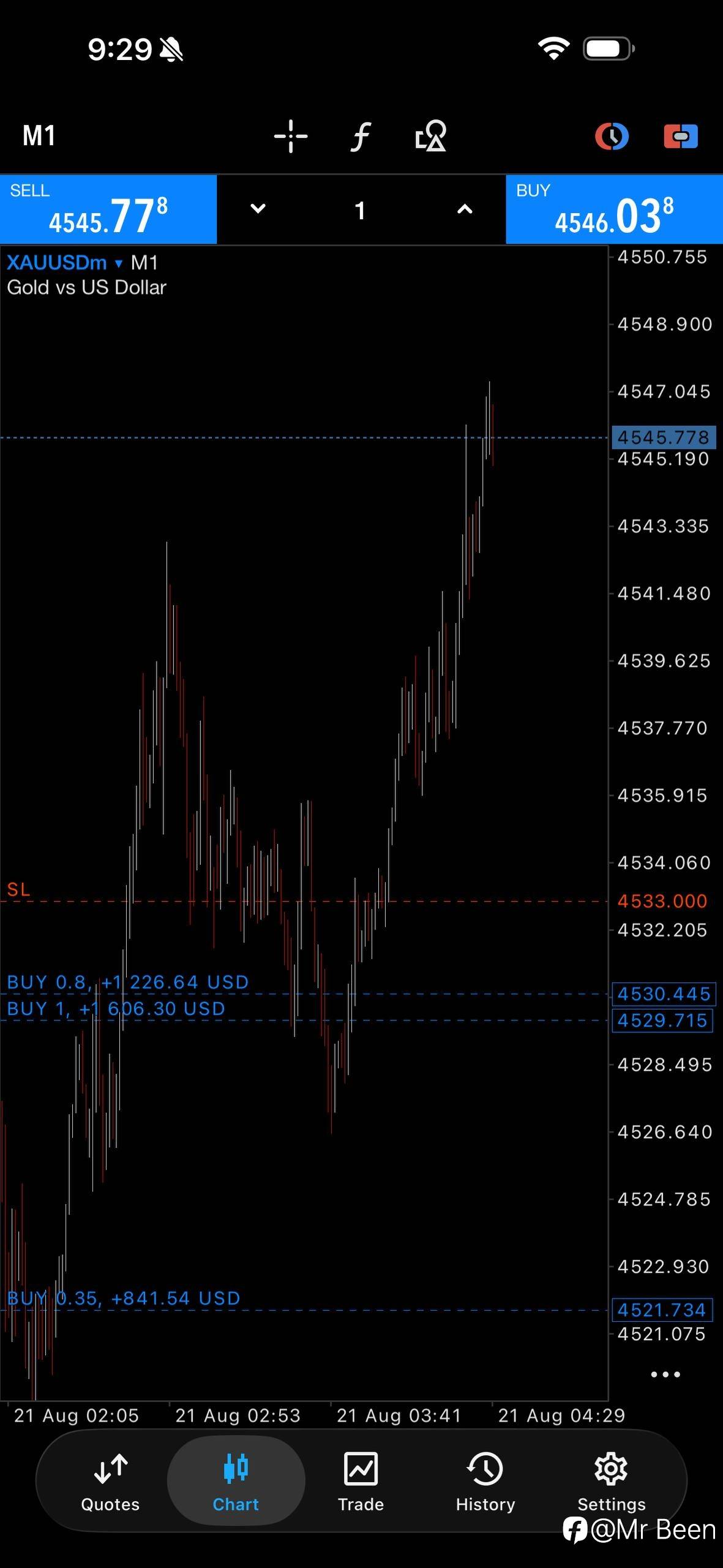Open the indicators function icon
Image resolution: width=723 pixels, height=1568 pixels.
coord(361,136)
